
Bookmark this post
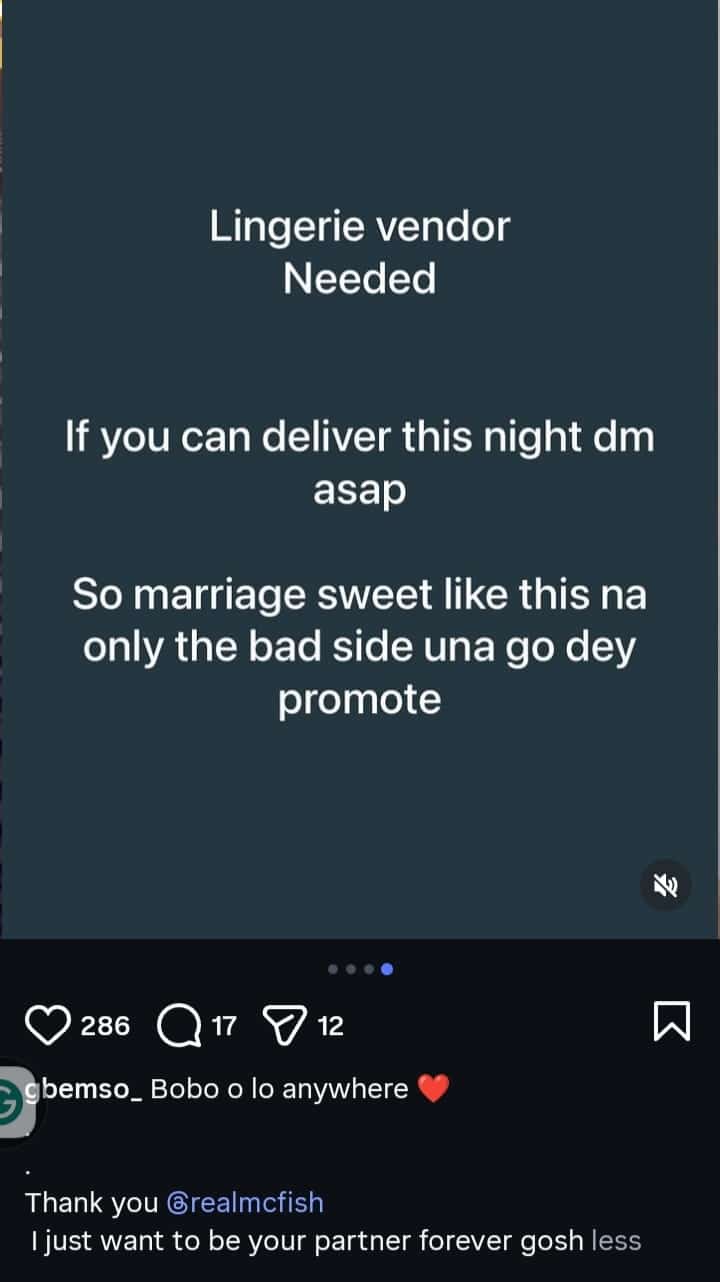pyautogui.click(x=671, y=1022)
